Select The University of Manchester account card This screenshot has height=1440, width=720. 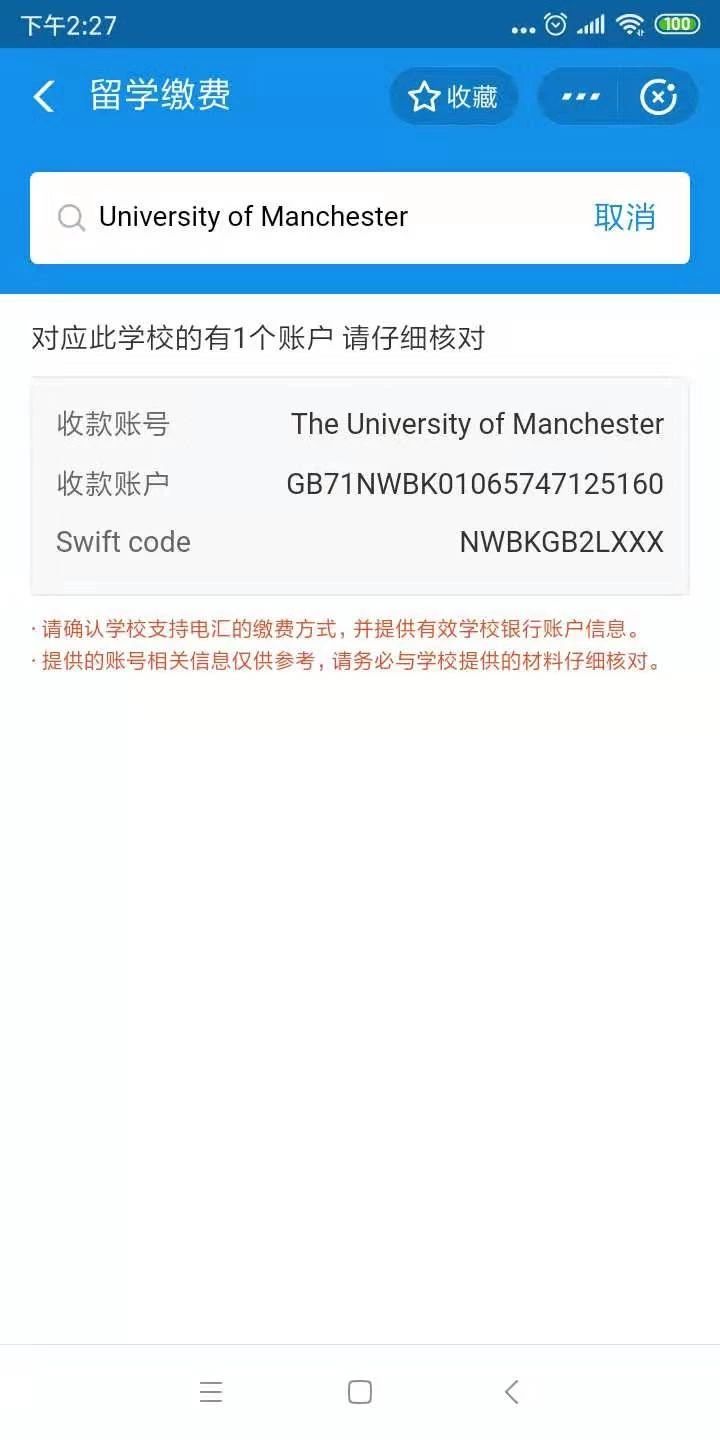[x=360, y=485]
